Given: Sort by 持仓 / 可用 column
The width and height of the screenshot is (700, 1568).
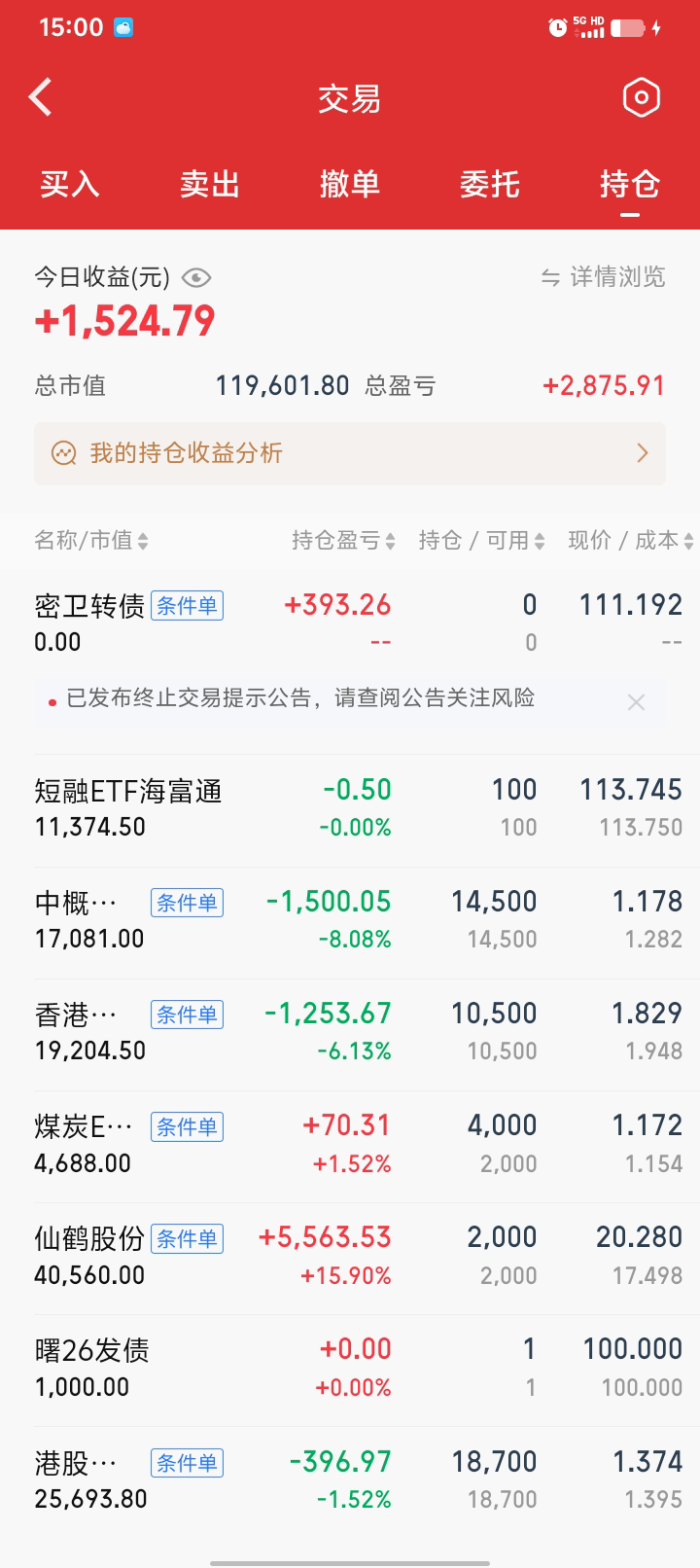Looking at the screenshot, I should (x=482, y=541).
